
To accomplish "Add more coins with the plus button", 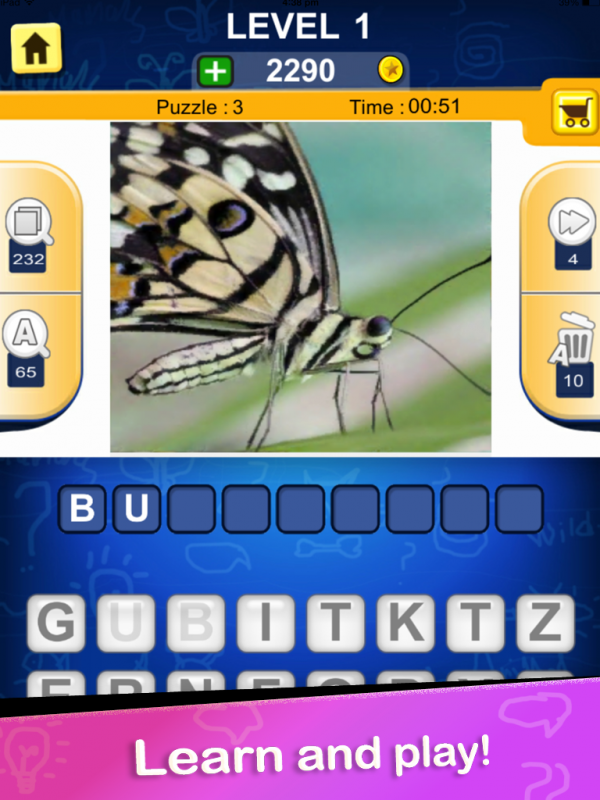I will pos(216,71).
